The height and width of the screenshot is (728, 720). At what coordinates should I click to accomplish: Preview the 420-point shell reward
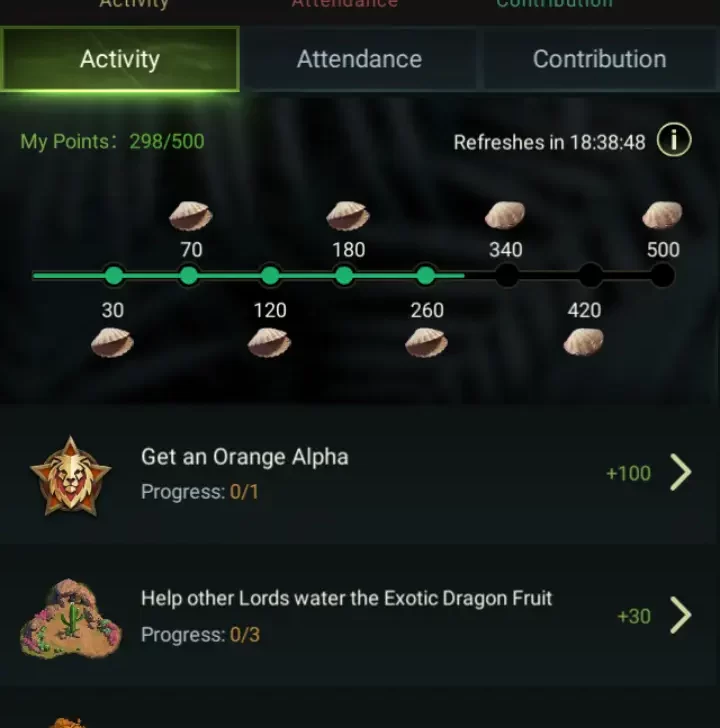coord(583,344)
